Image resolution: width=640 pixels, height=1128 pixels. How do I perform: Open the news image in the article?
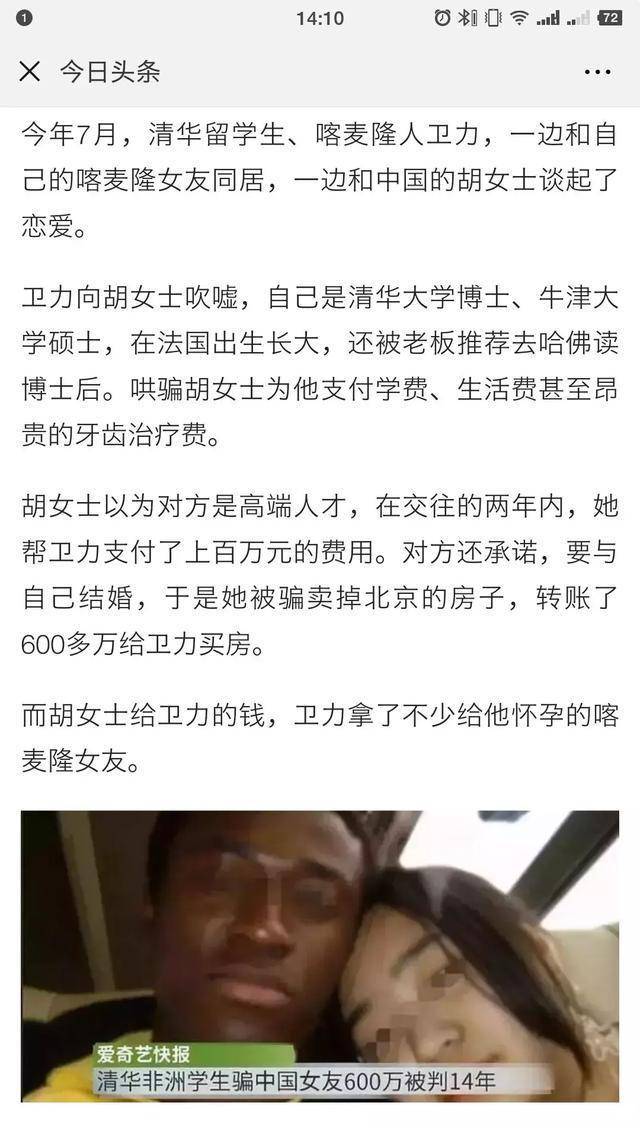click(x=320, y=954)
